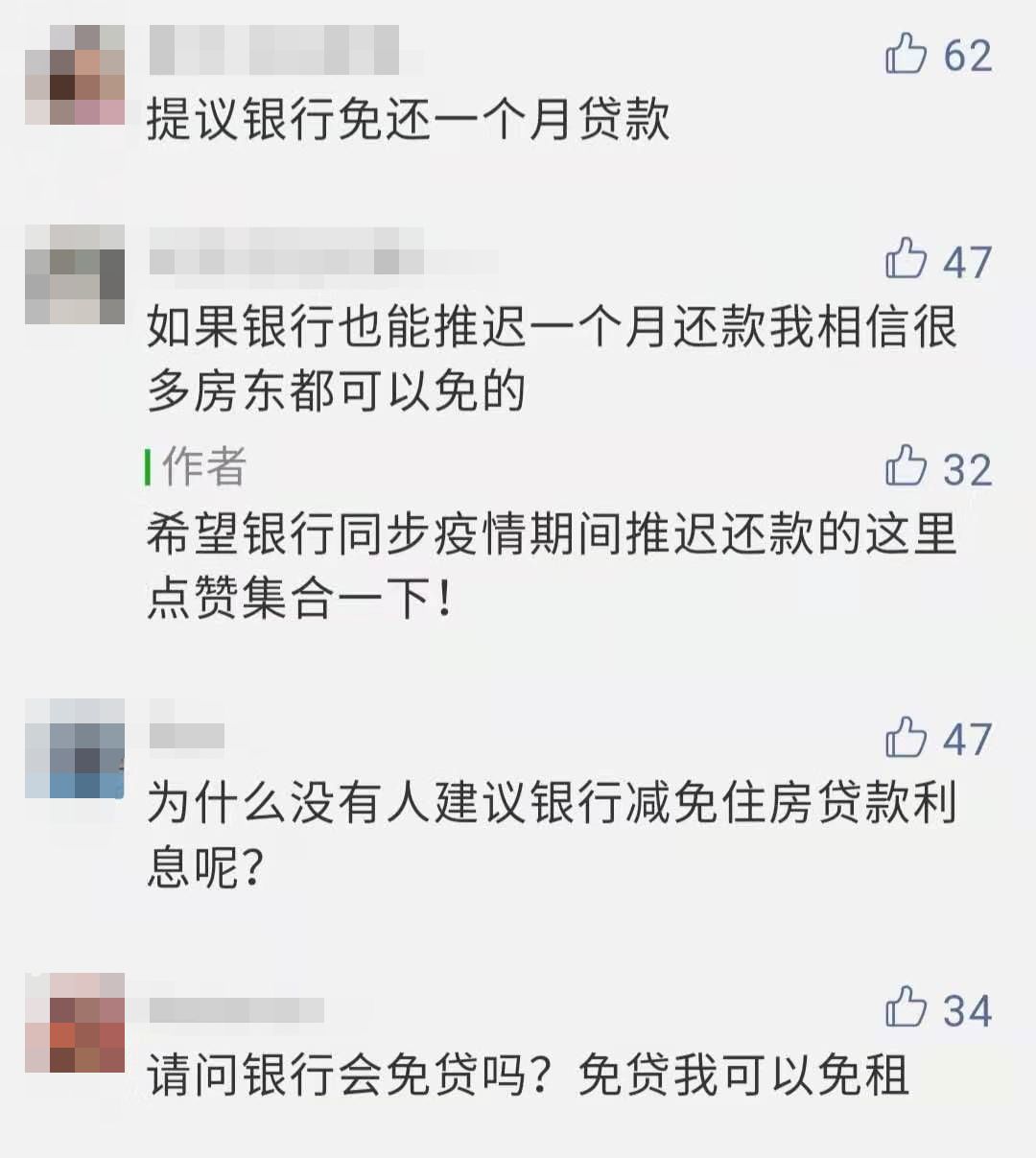The height and width of the screenshot is (1158, 1036).
Task: Like the comment 请问银行会免贷吗
Action: (x=906, y=1009)
